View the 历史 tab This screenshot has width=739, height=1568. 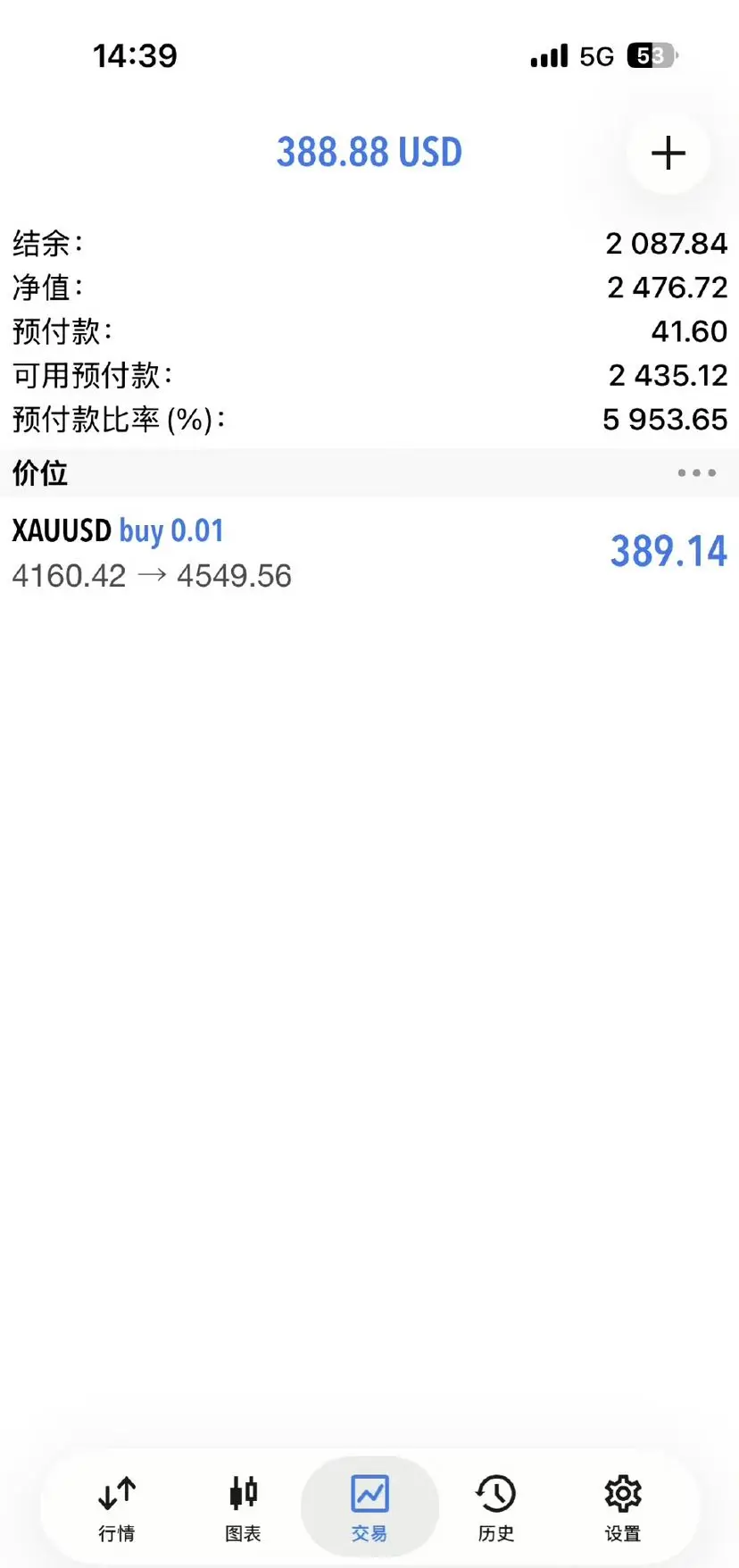[495, 1507]
